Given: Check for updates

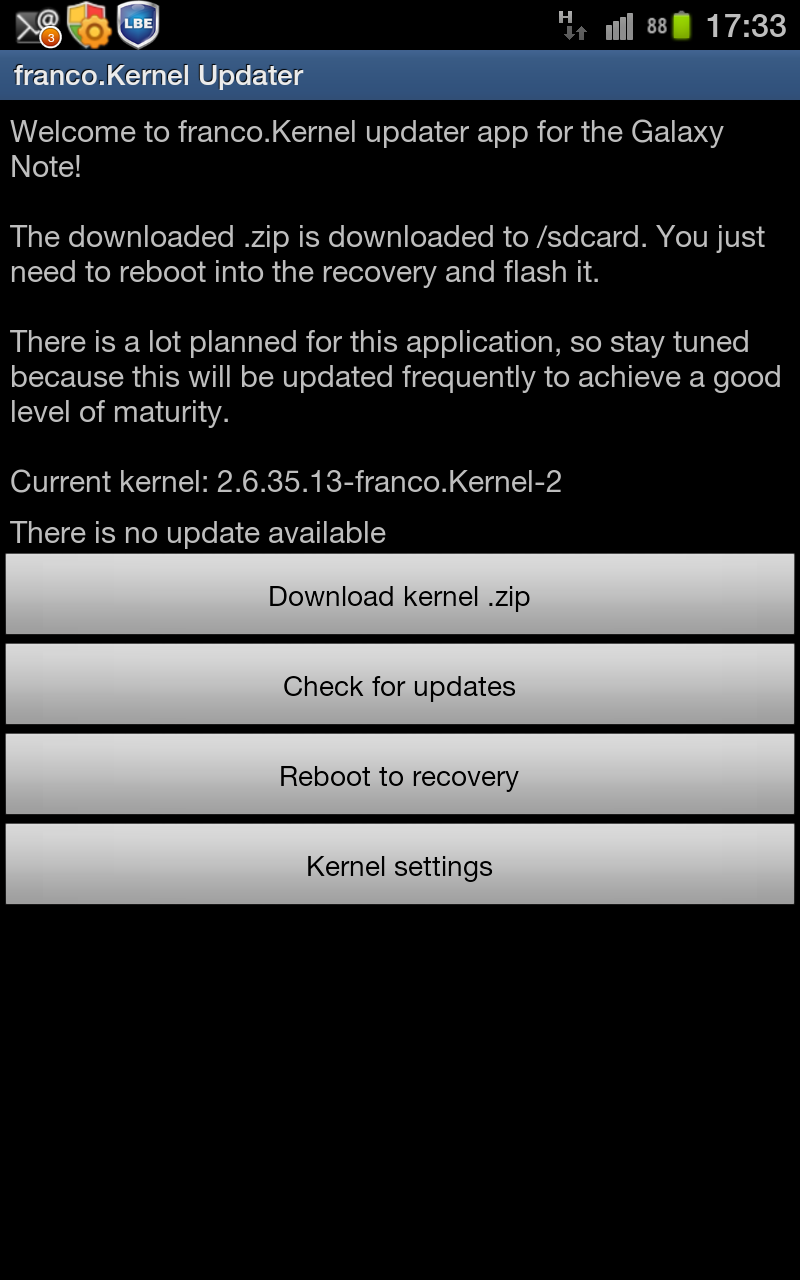Looking at the screenshot, I should pyautogui.click(x=400, y=685).
